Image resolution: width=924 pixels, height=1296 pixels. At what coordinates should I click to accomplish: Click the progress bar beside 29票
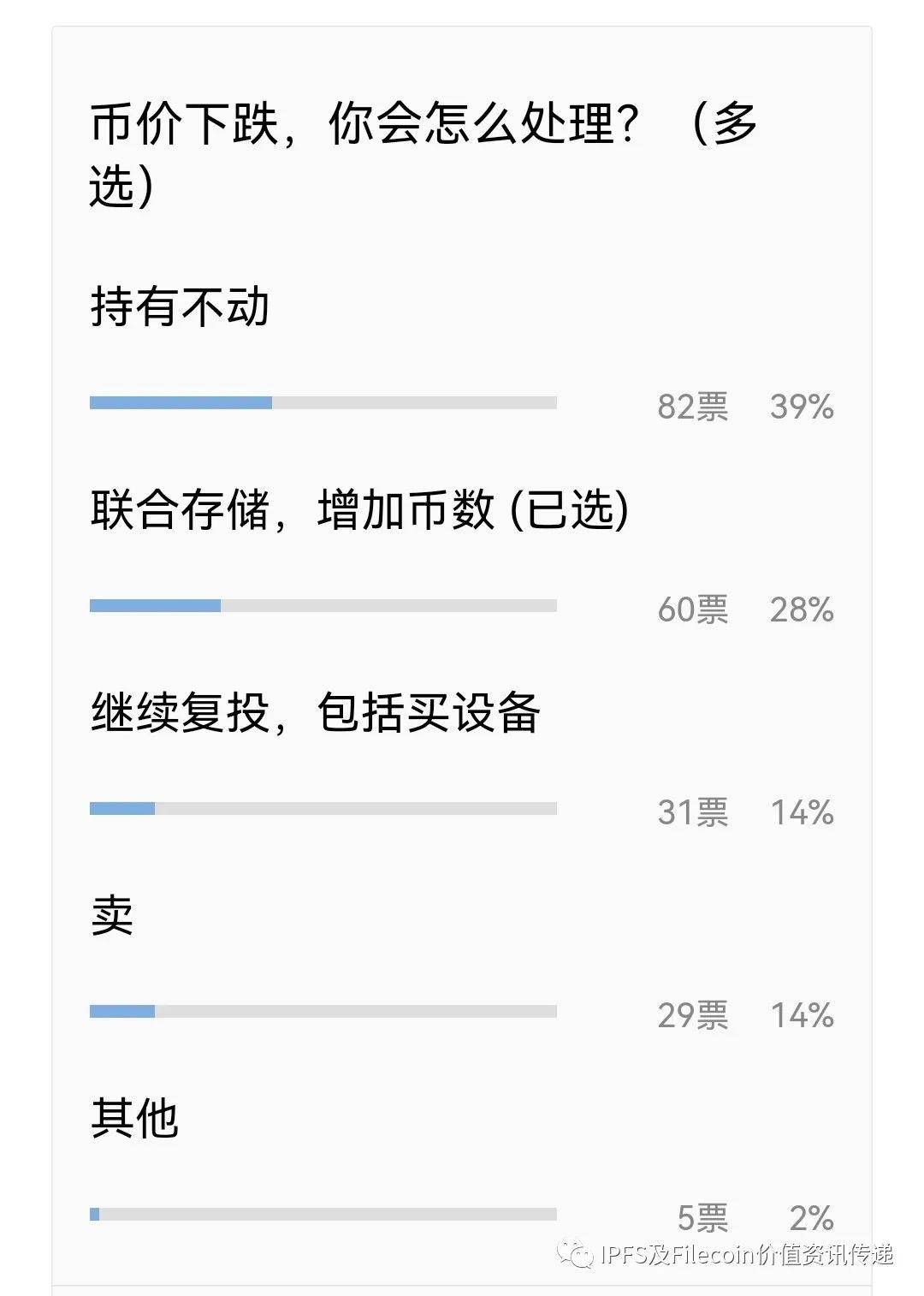pos(325,1010)
